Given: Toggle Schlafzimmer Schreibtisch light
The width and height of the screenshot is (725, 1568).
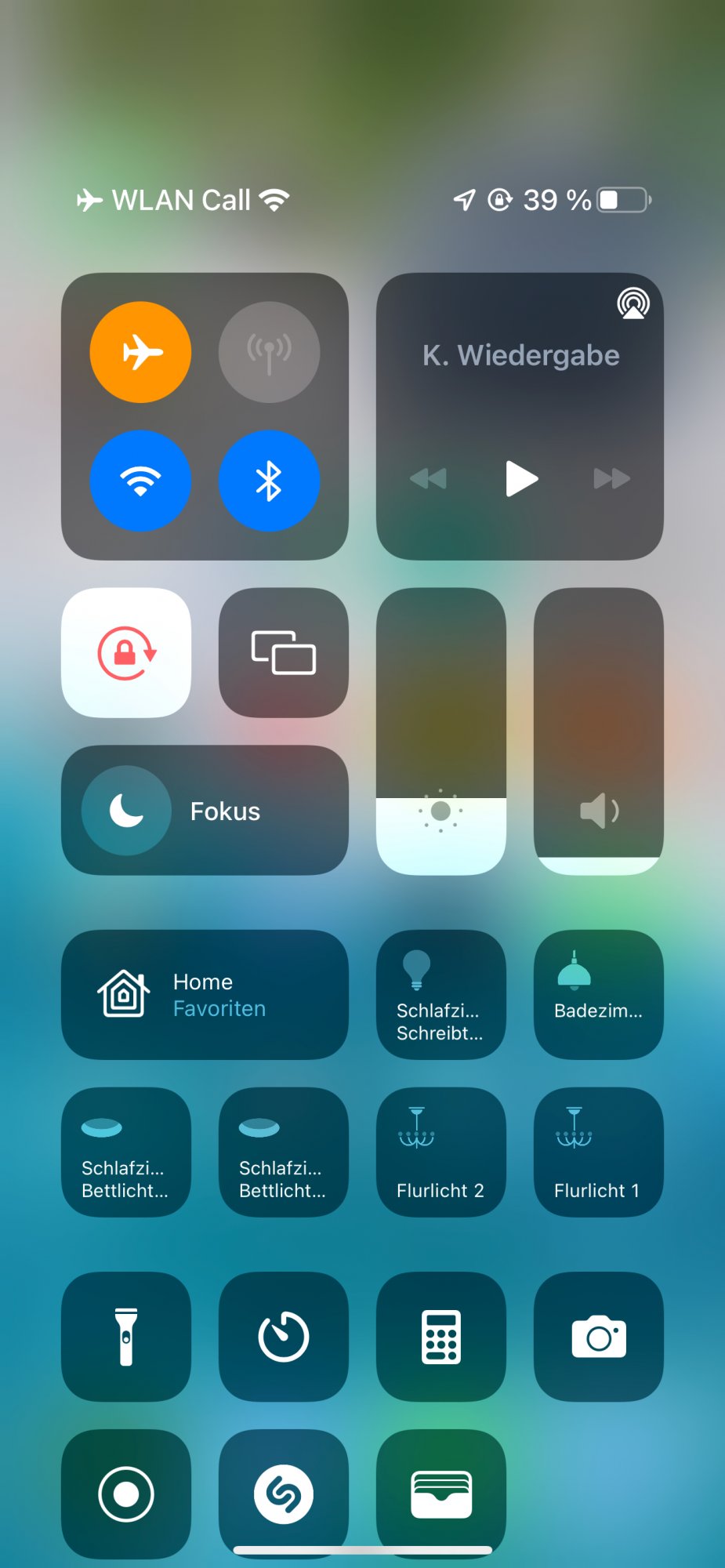Looking at the screenshot, I should pos(440,995).
